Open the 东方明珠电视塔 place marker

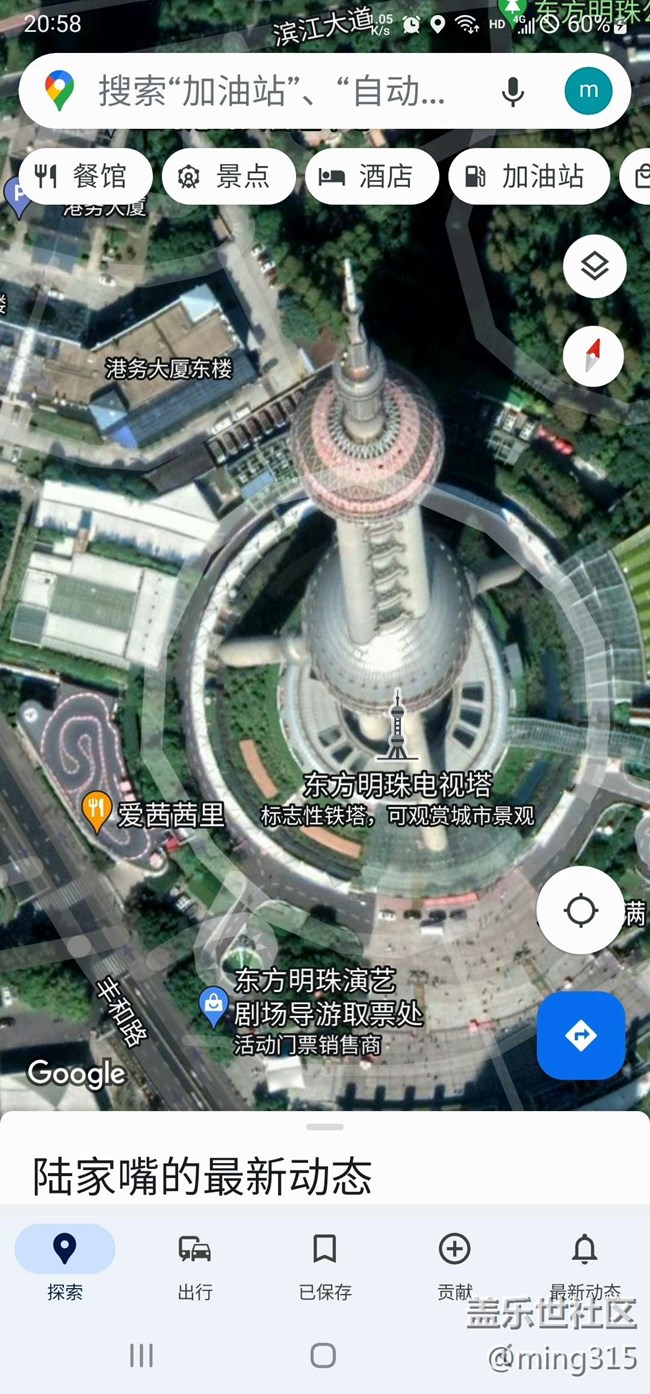coord(397,725)
